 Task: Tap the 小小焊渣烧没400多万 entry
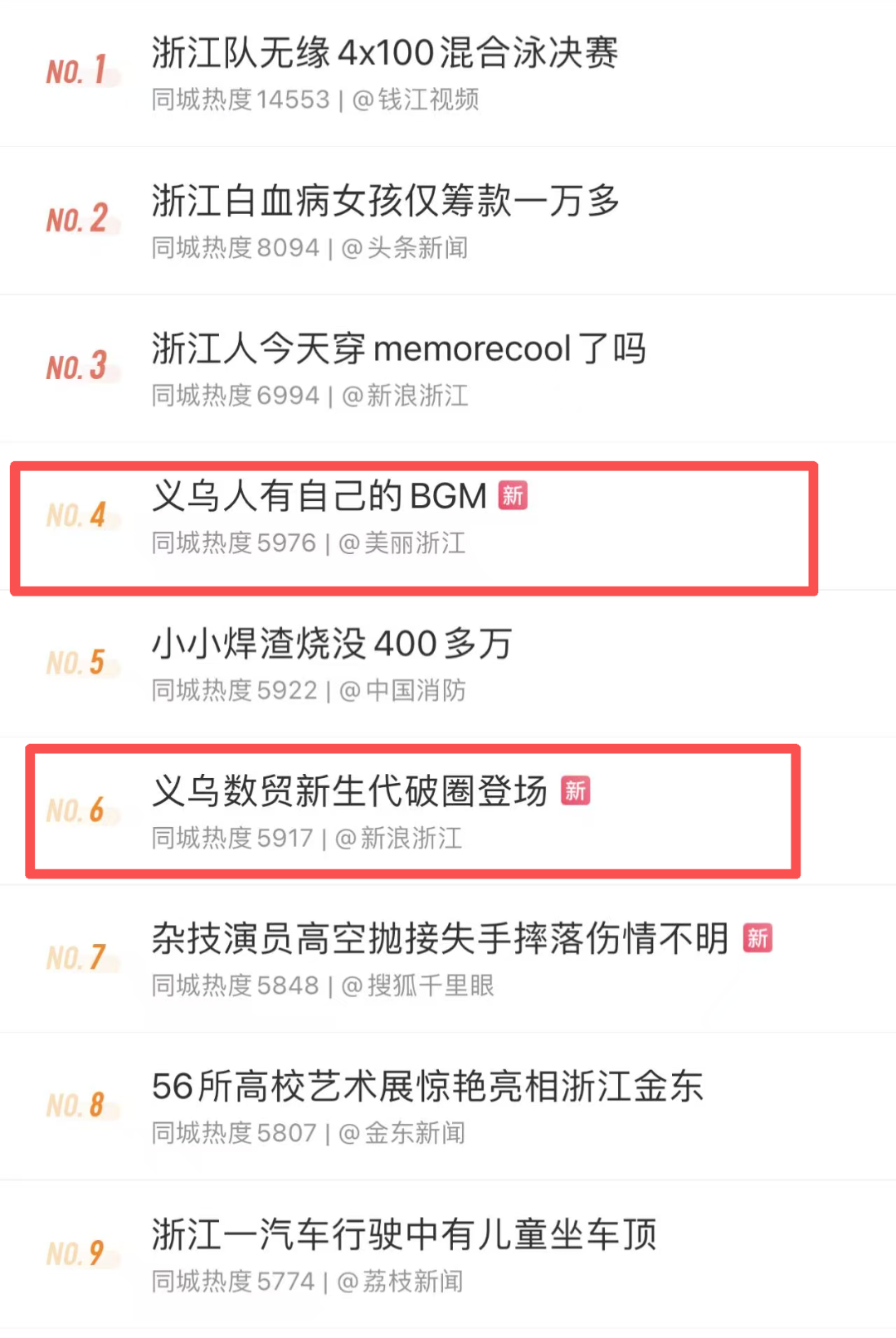[x=332, y=645]
